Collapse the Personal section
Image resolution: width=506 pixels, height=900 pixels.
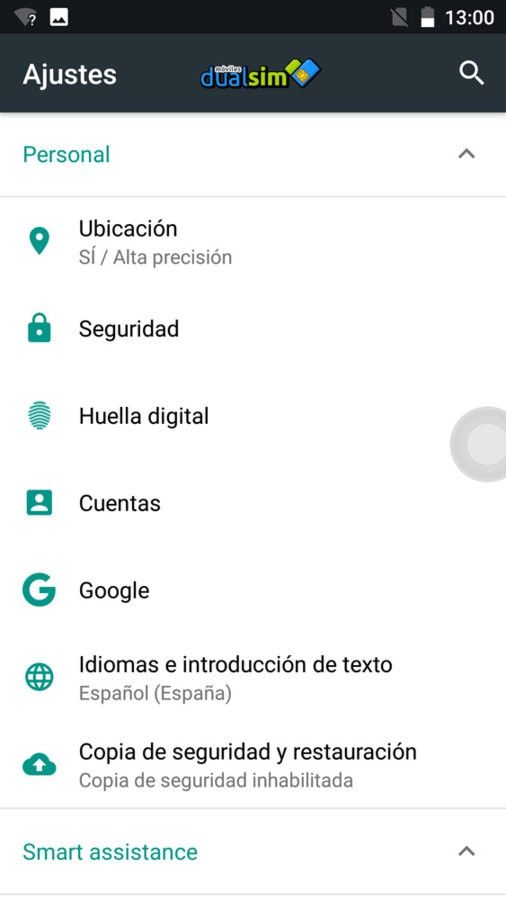[466, 154]
